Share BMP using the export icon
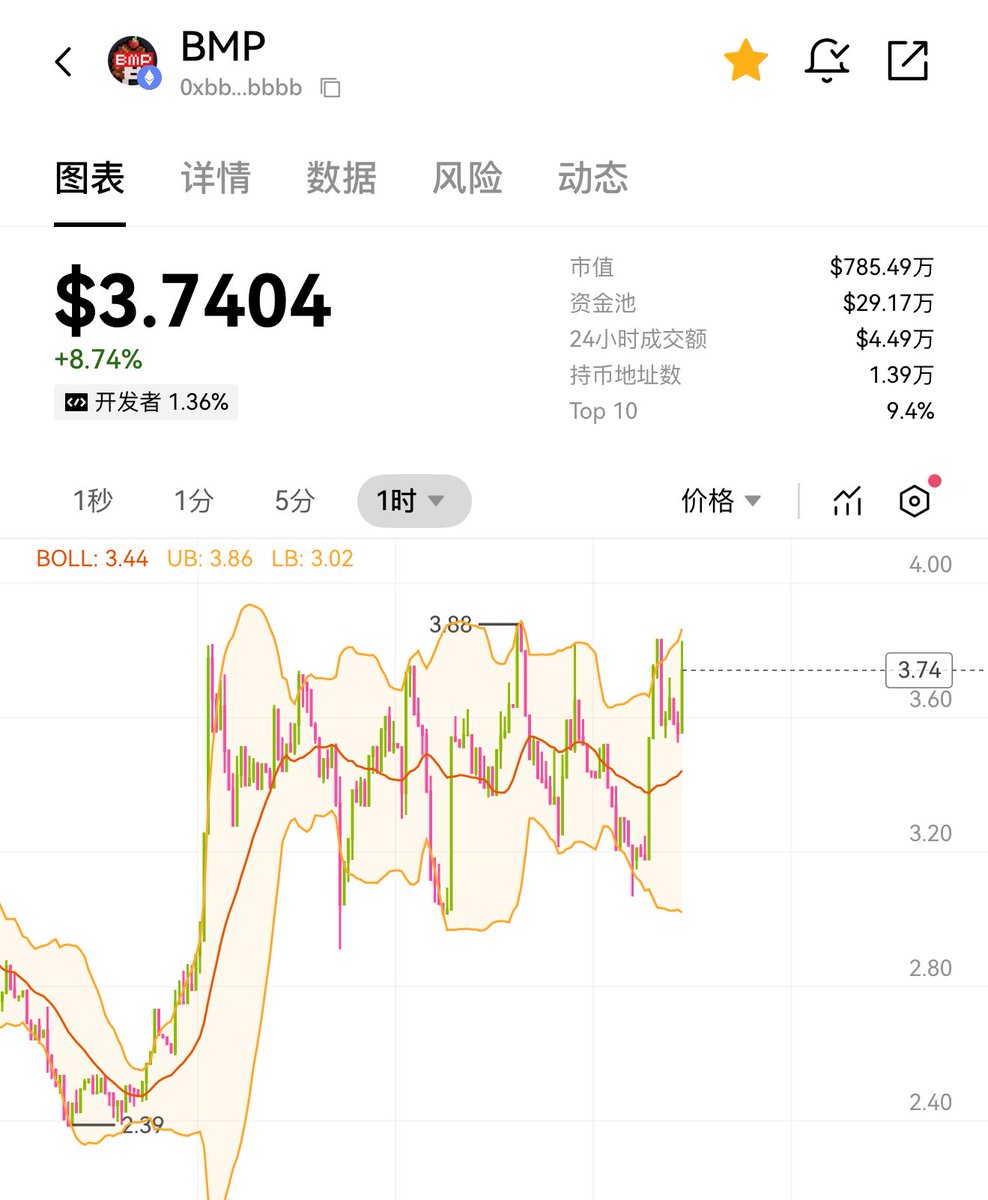This screenshot has width=988, height=1200. click(908, 62)
